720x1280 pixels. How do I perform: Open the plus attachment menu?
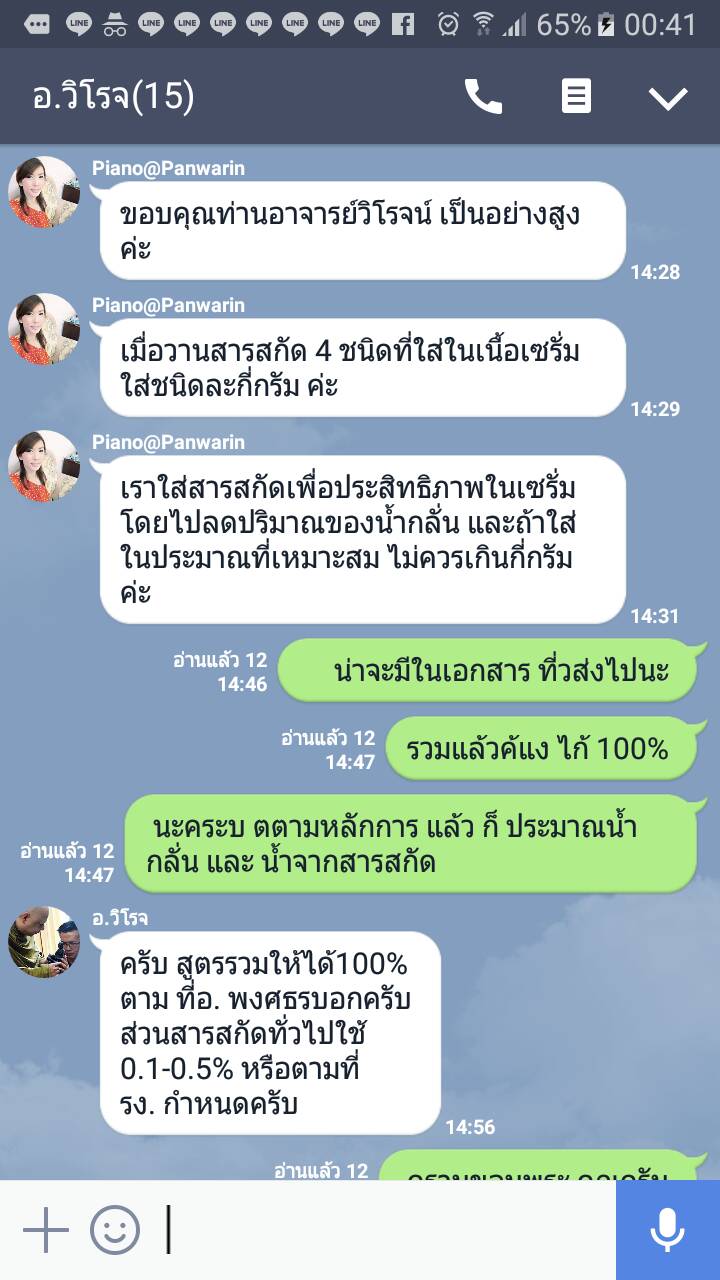click(45, 1229)
